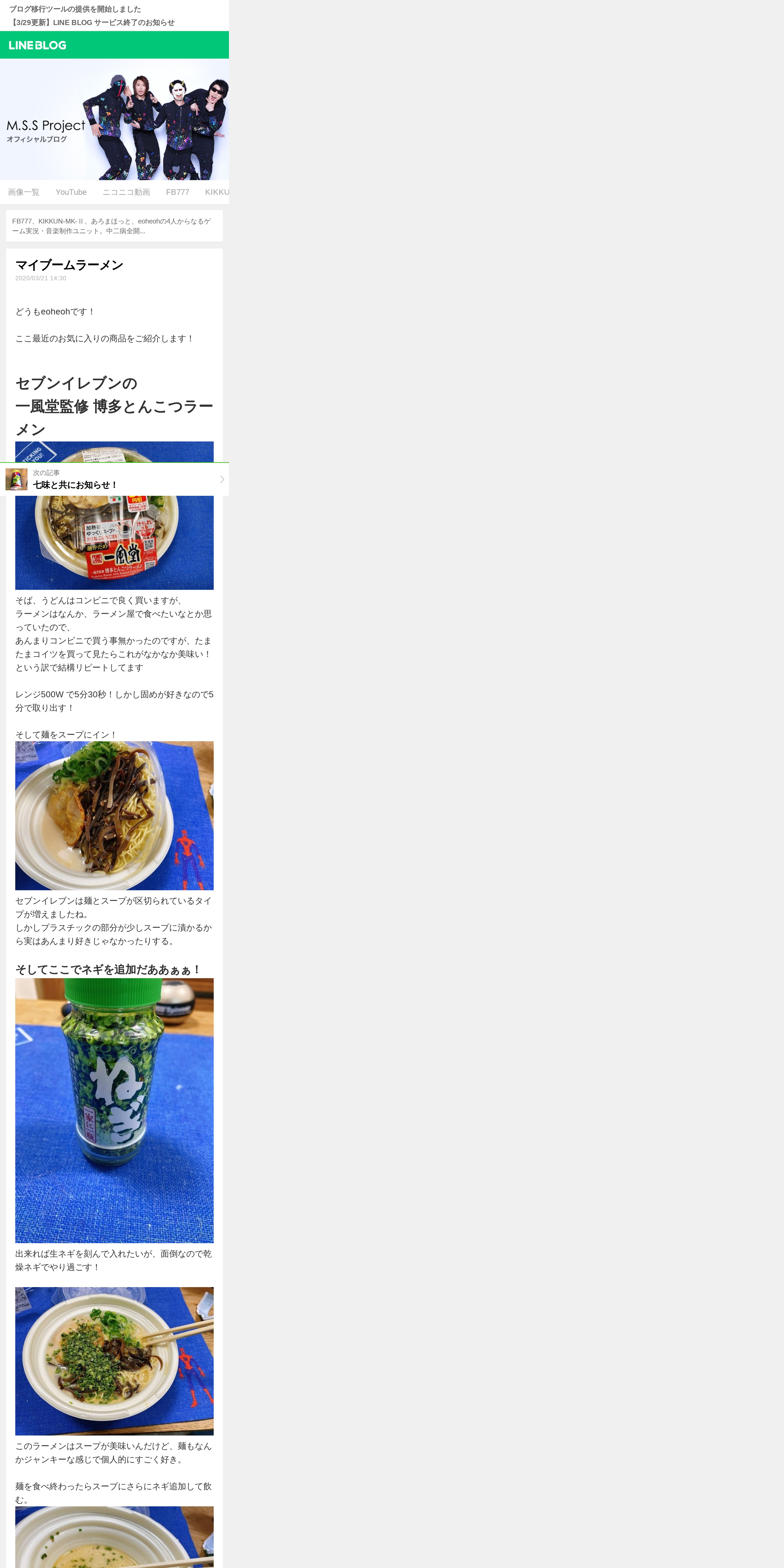Open the LINE BLOG service termination notice
Viewport: 784px width, 1568px height.
pos(92,23)
